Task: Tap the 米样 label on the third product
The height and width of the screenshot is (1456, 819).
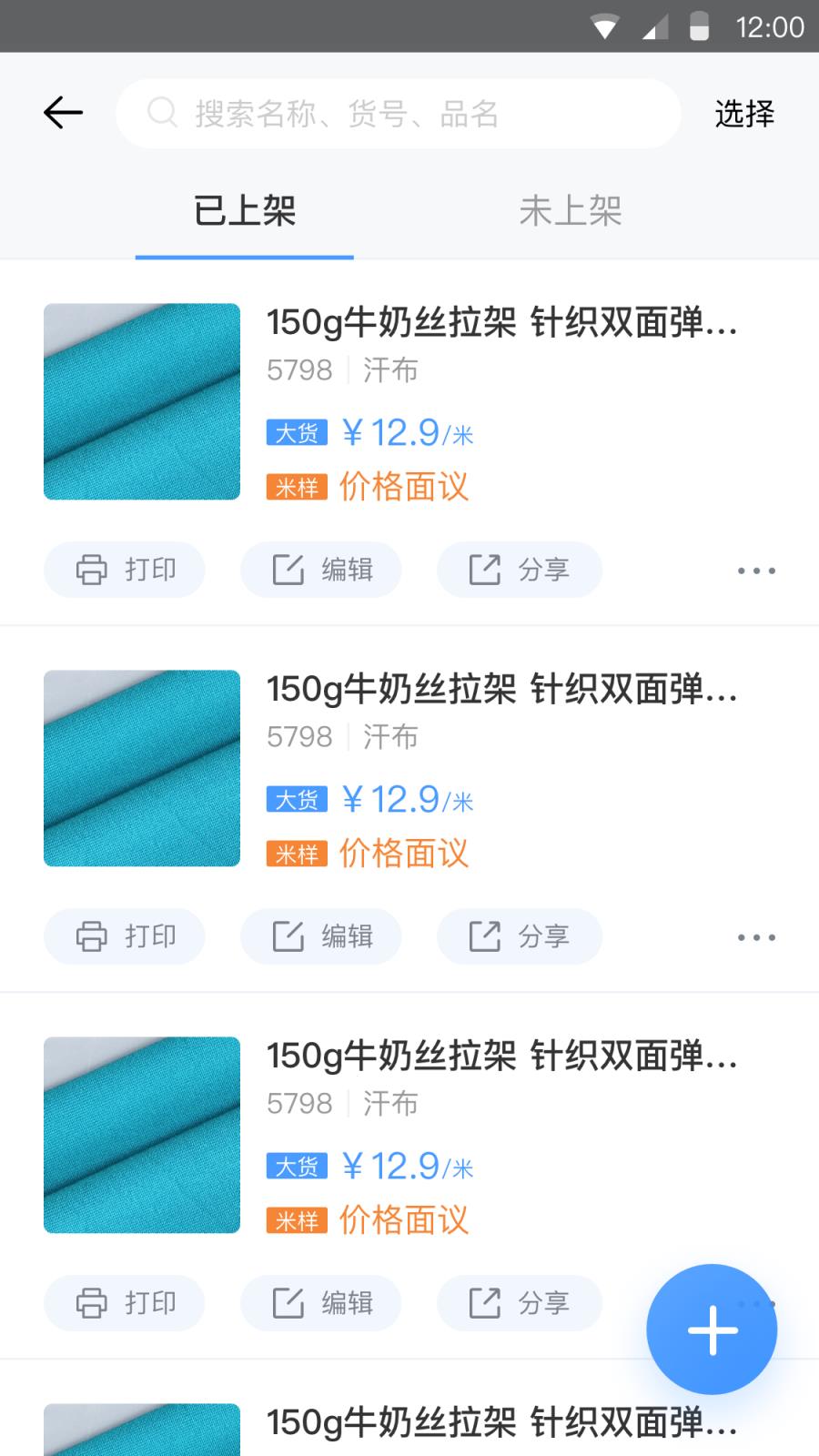Action: [297, 1220]
